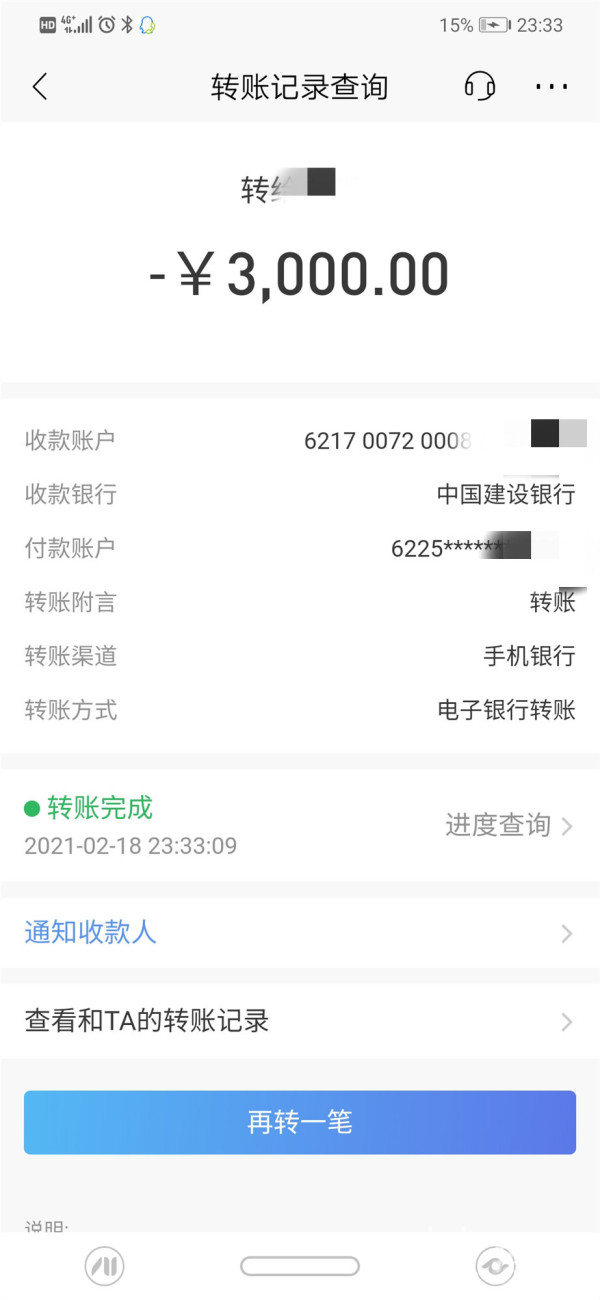
Task: Tap 再转一笔 to transfer again
Action: [299, 1122]
